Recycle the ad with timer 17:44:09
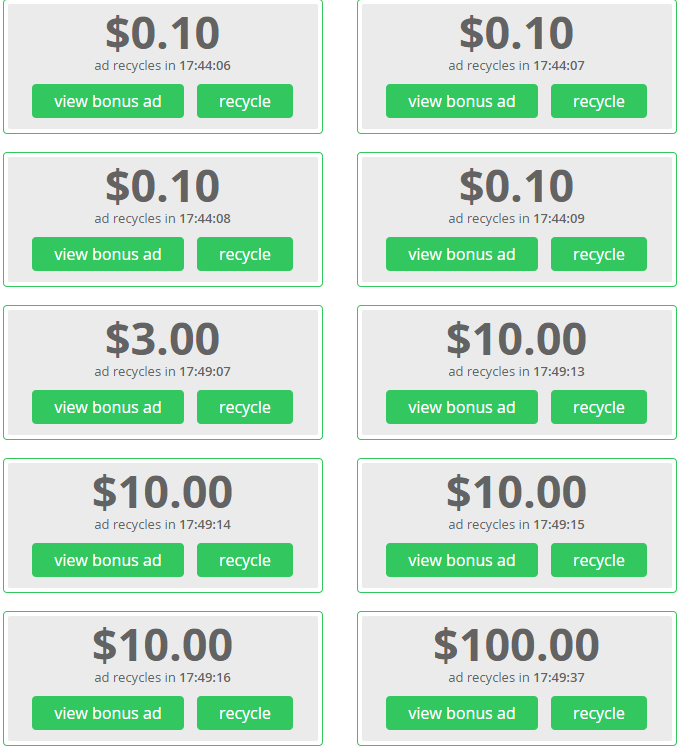Viewport: 685px width, 750px height. point(599,254)
